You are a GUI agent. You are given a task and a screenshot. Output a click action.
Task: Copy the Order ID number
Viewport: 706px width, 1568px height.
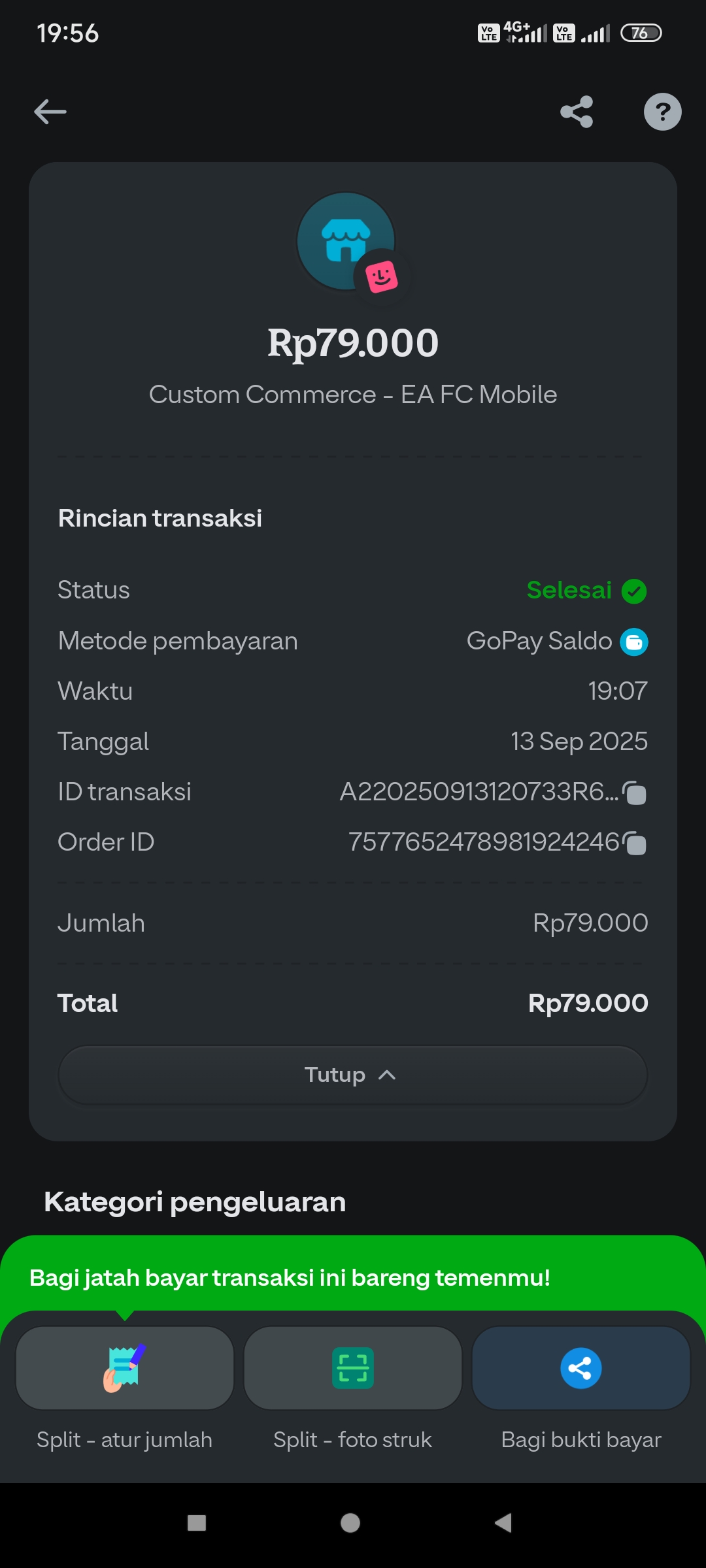[x=635, y=843]
